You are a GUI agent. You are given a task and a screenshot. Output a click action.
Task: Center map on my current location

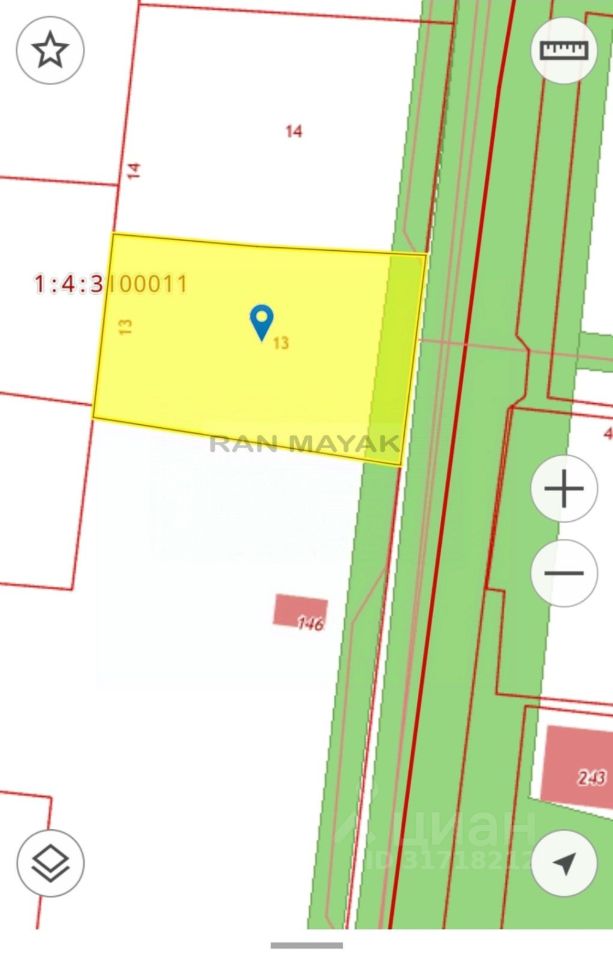564,863
